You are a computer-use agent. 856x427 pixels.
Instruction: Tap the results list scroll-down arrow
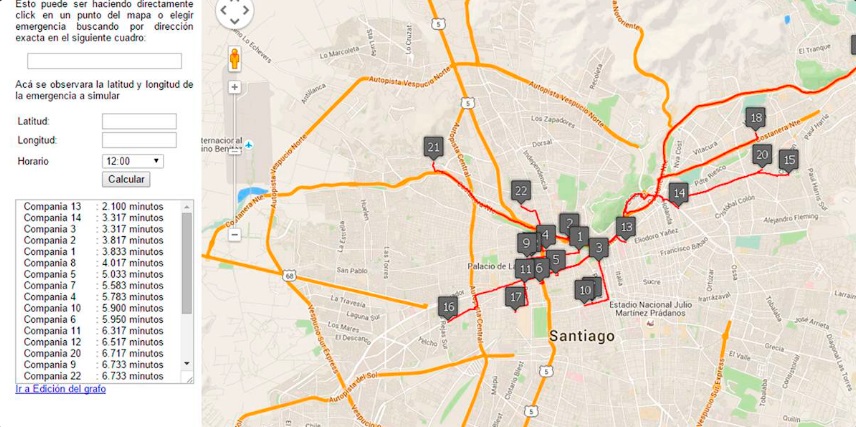[186, 363]
